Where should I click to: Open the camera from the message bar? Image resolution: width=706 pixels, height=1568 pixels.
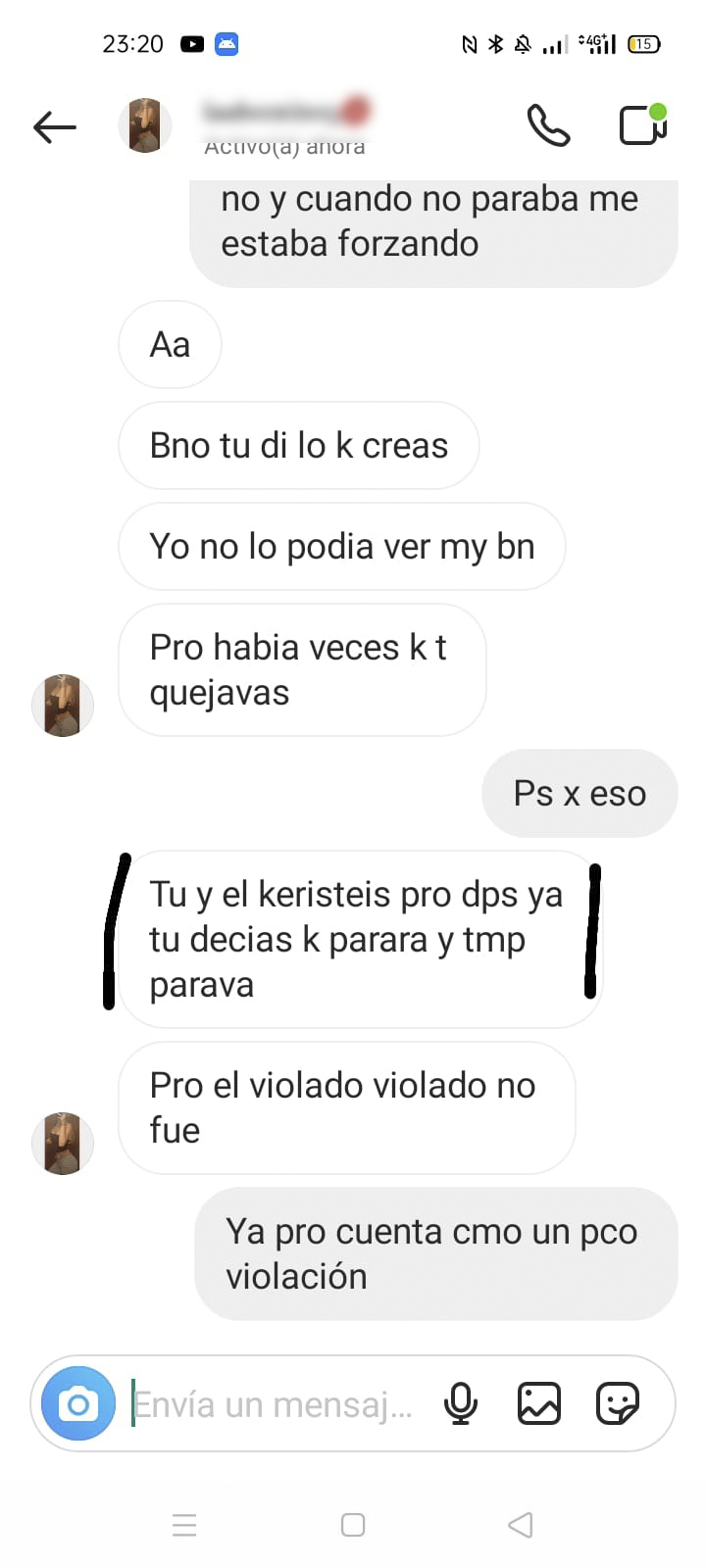pyautogui.click(x=78, y=1404)
